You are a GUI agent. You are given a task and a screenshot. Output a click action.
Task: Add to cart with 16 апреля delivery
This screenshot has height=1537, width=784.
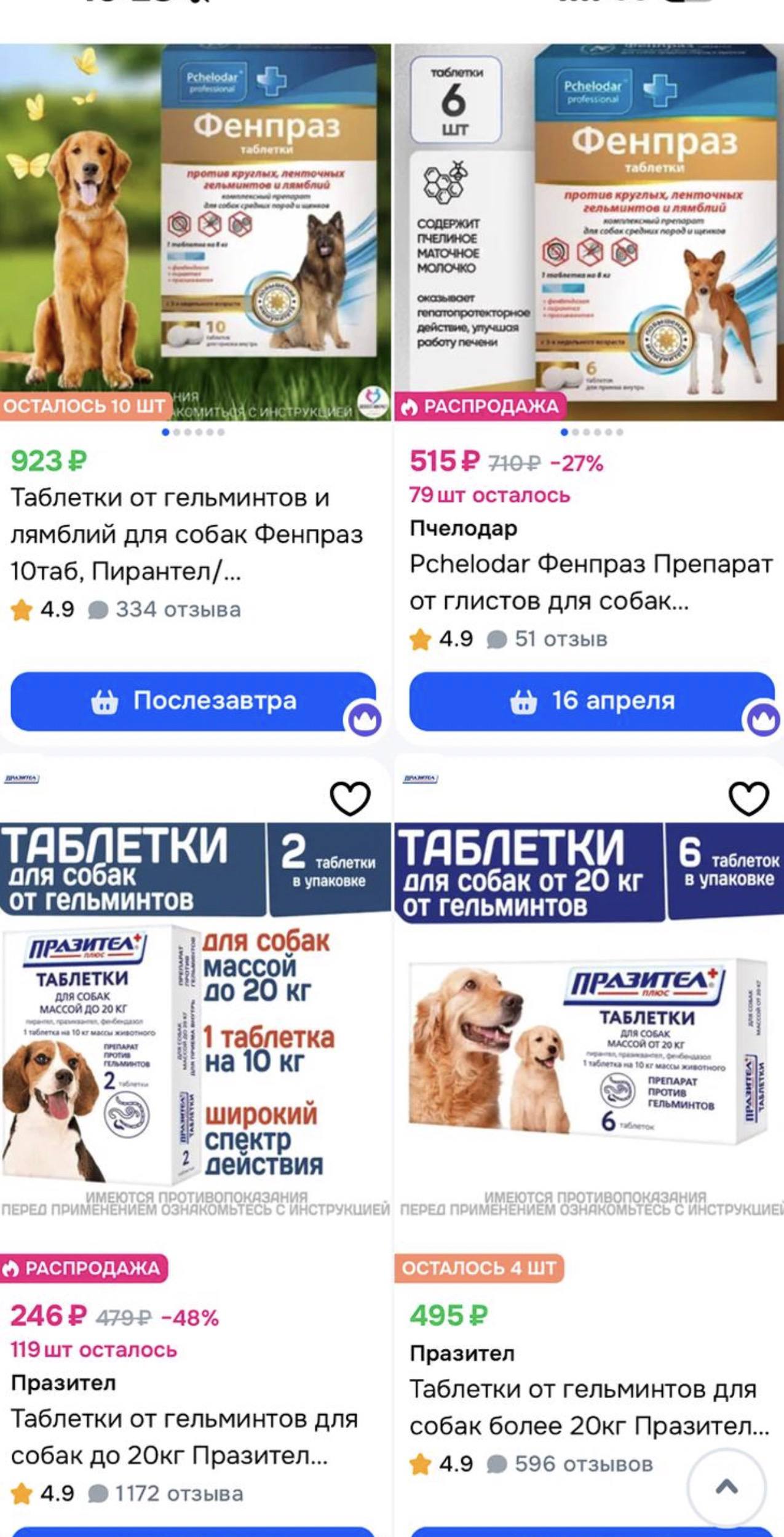point(591,701)
